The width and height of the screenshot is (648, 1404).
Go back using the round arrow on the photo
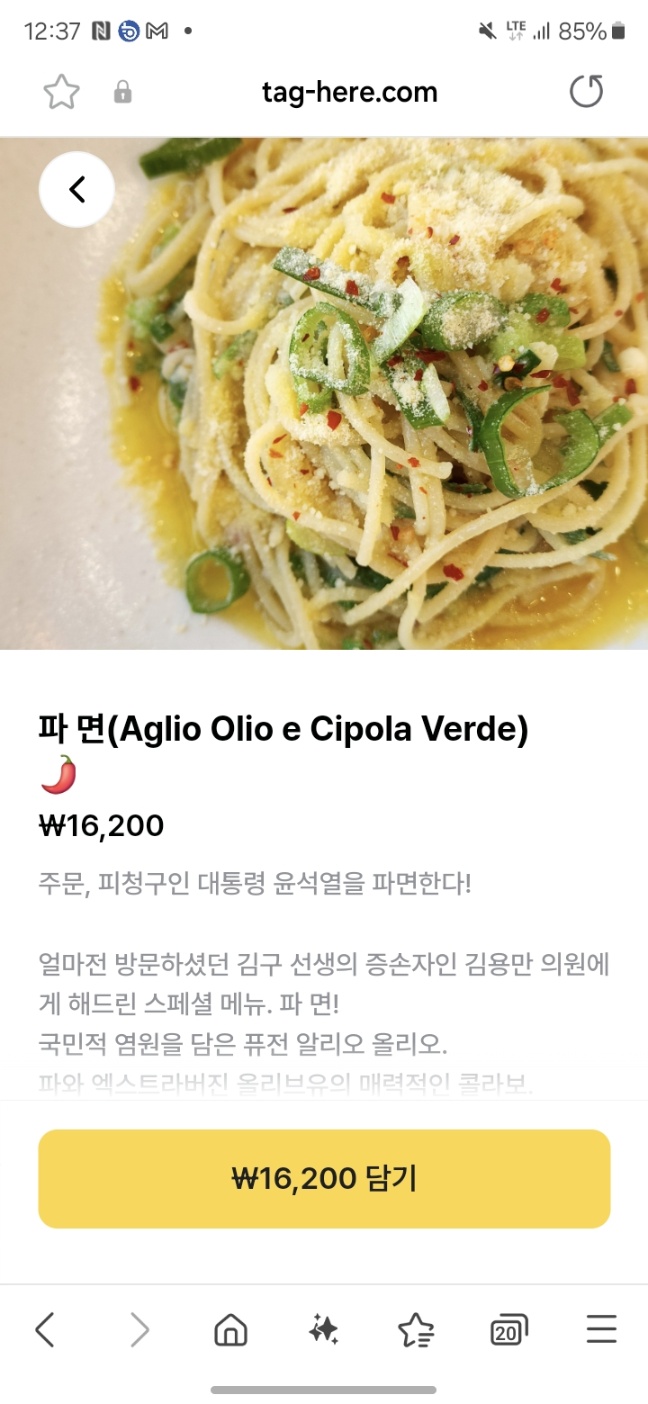77,189
